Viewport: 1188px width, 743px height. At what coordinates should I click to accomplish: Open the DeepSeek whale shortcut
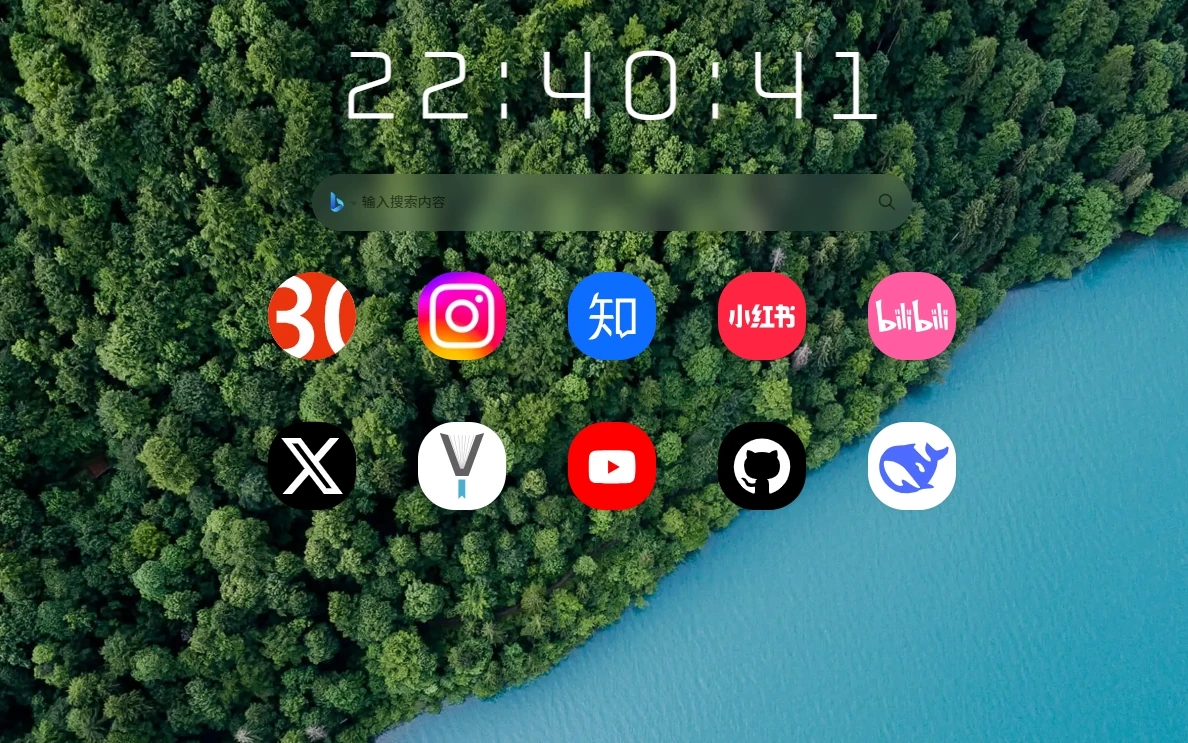pyautogui.click(x=912, y=466)
